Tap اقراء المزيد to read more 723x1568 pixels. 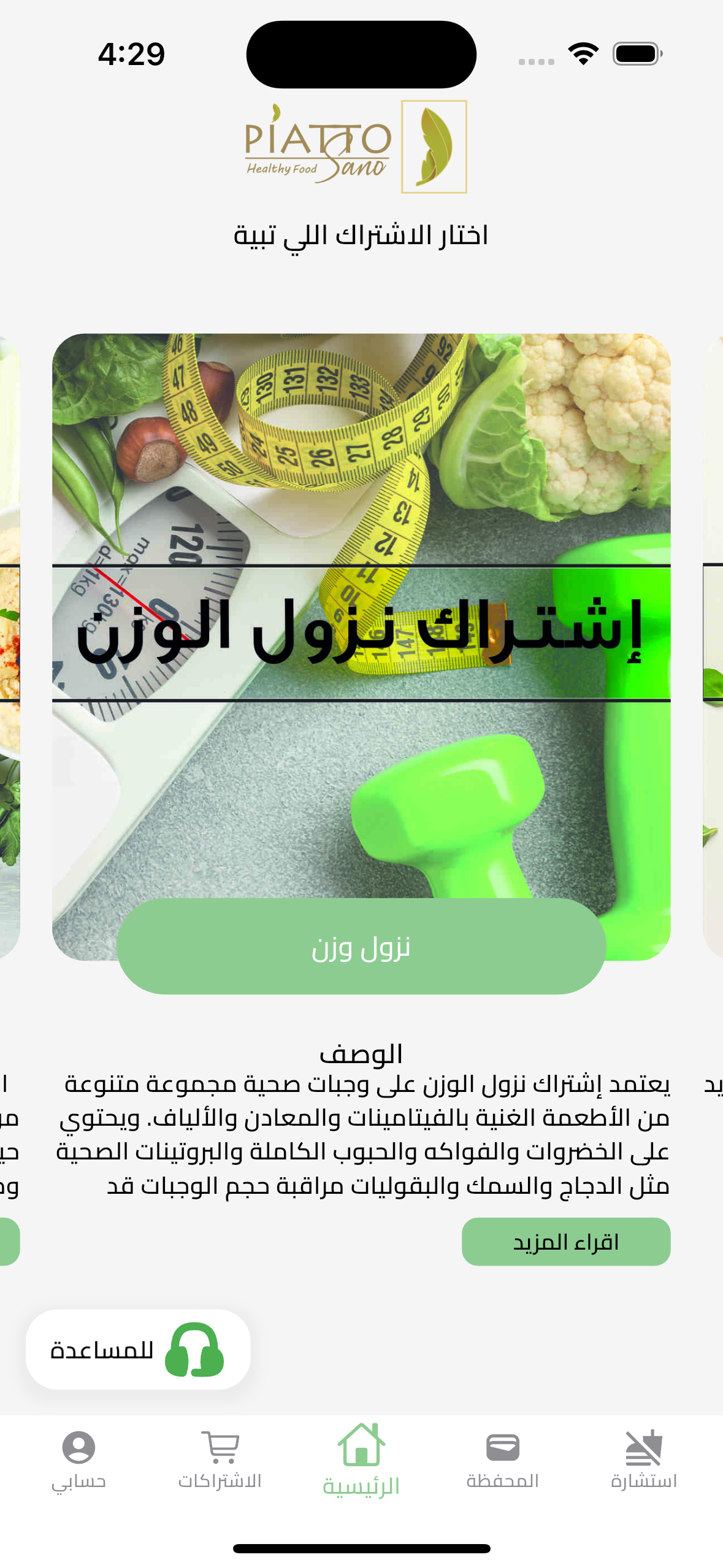coord(565,1241)
